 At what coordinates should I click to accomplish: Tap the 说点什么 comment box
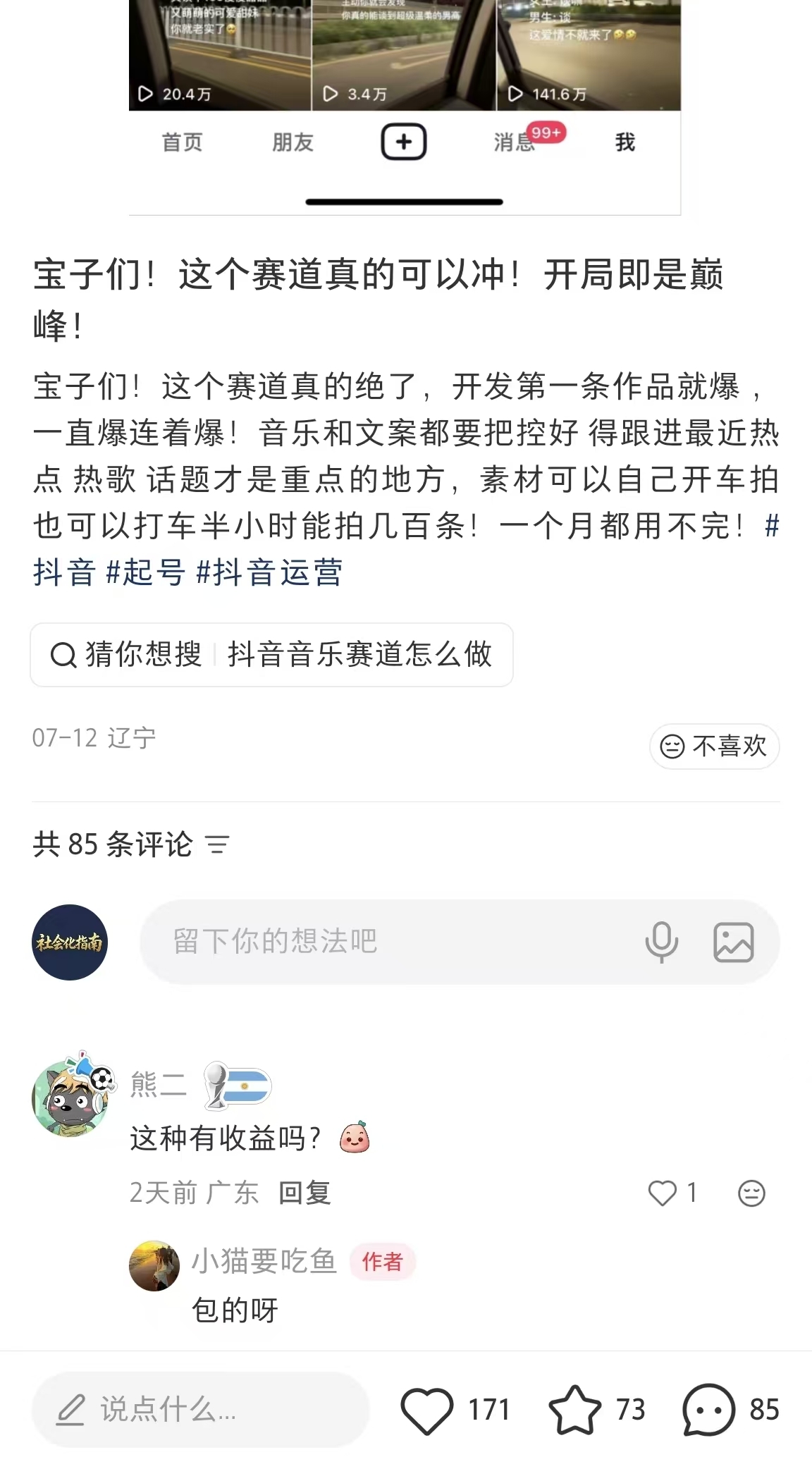click(200, 1410)
